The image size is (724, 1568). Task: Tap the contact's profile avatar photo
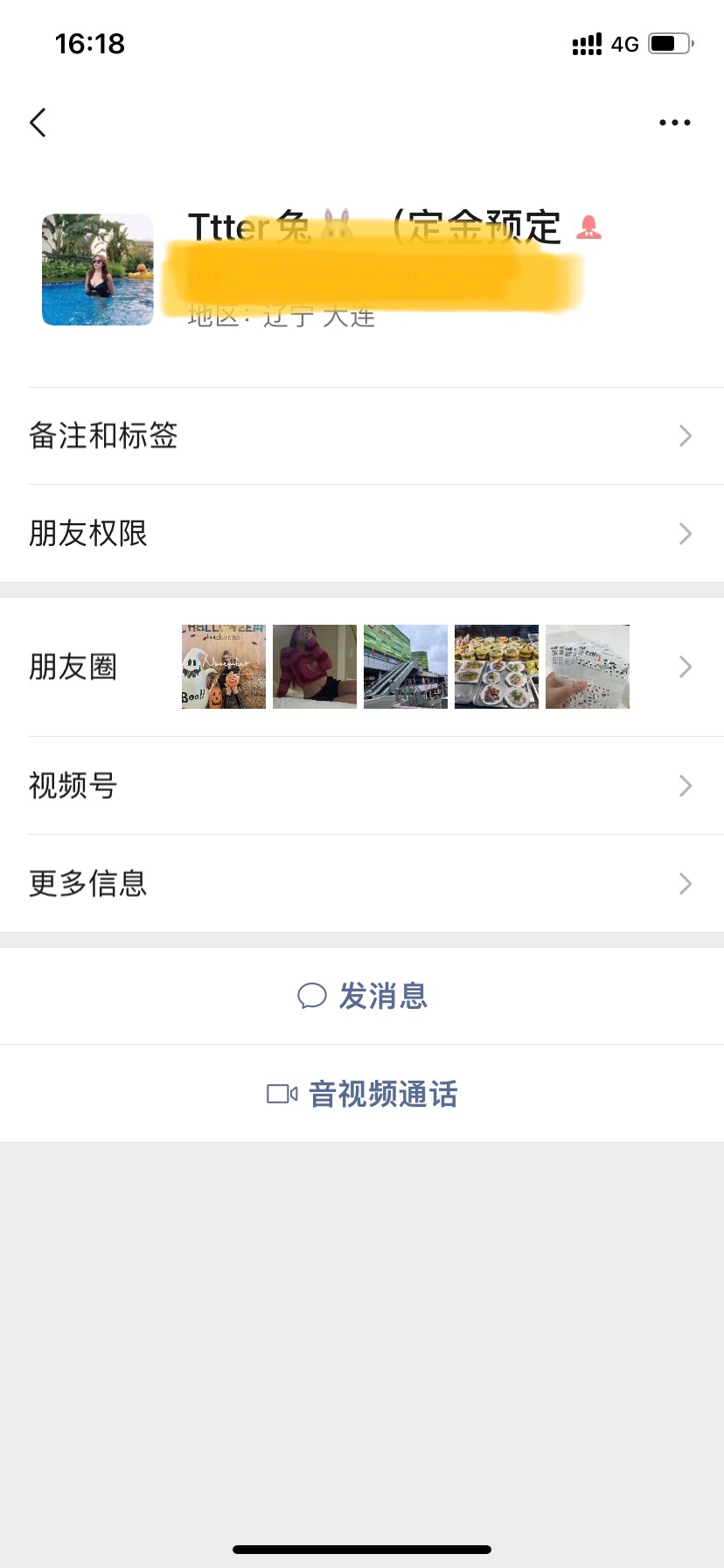97,269
